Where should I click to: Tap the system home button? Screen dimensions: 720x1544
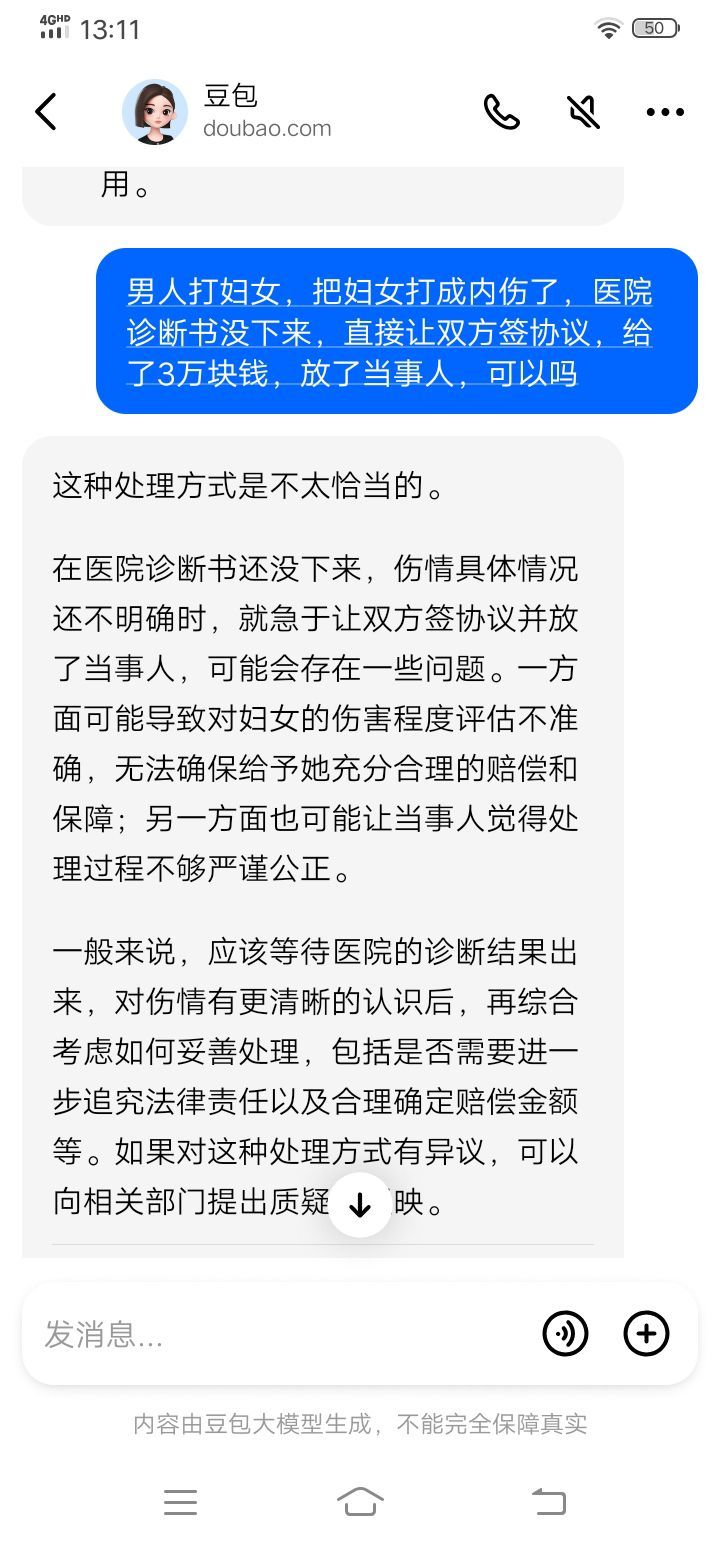tap(360, 1502)
